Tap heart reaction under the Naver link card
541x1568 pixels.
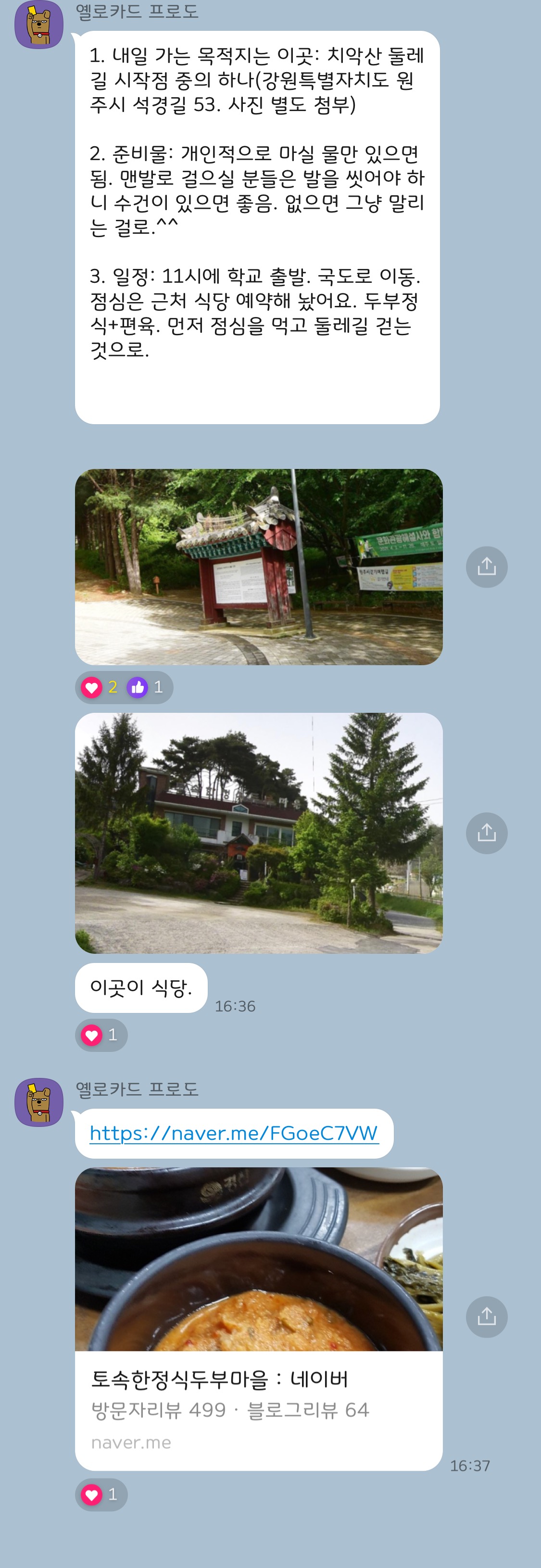pos(101,1494)
